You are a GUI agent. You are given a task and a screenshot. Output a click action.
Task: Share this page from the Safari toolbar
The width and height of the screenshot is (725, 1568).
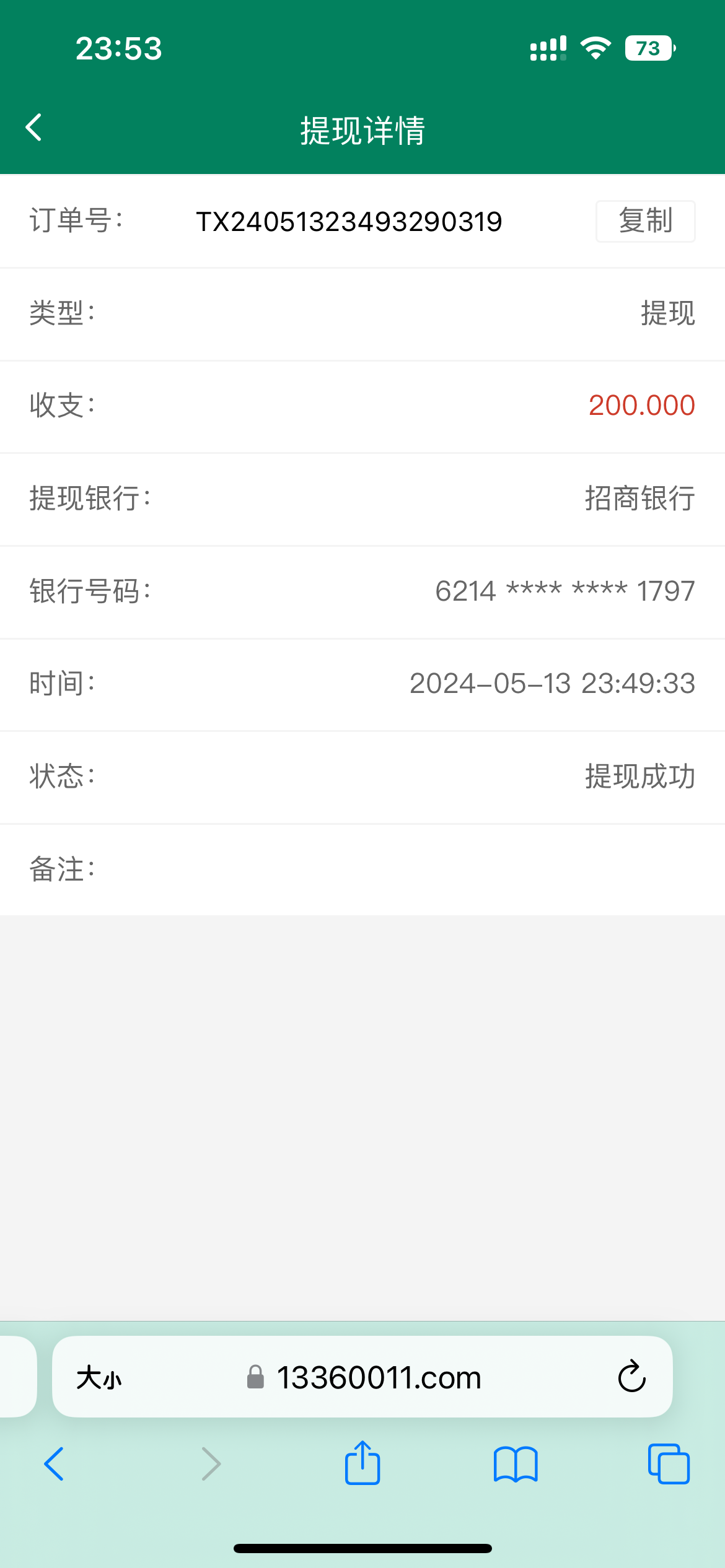(362, 1463)
